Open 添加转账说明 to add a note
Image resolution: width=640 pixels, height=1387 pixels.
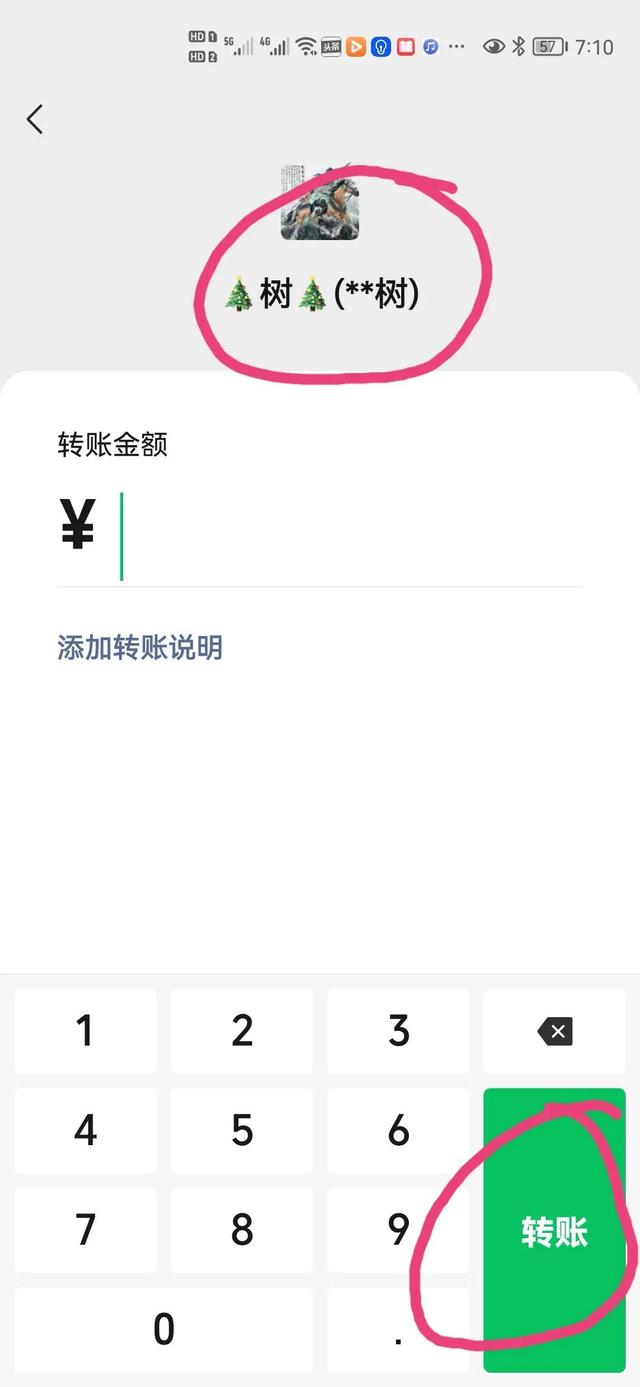140,648
